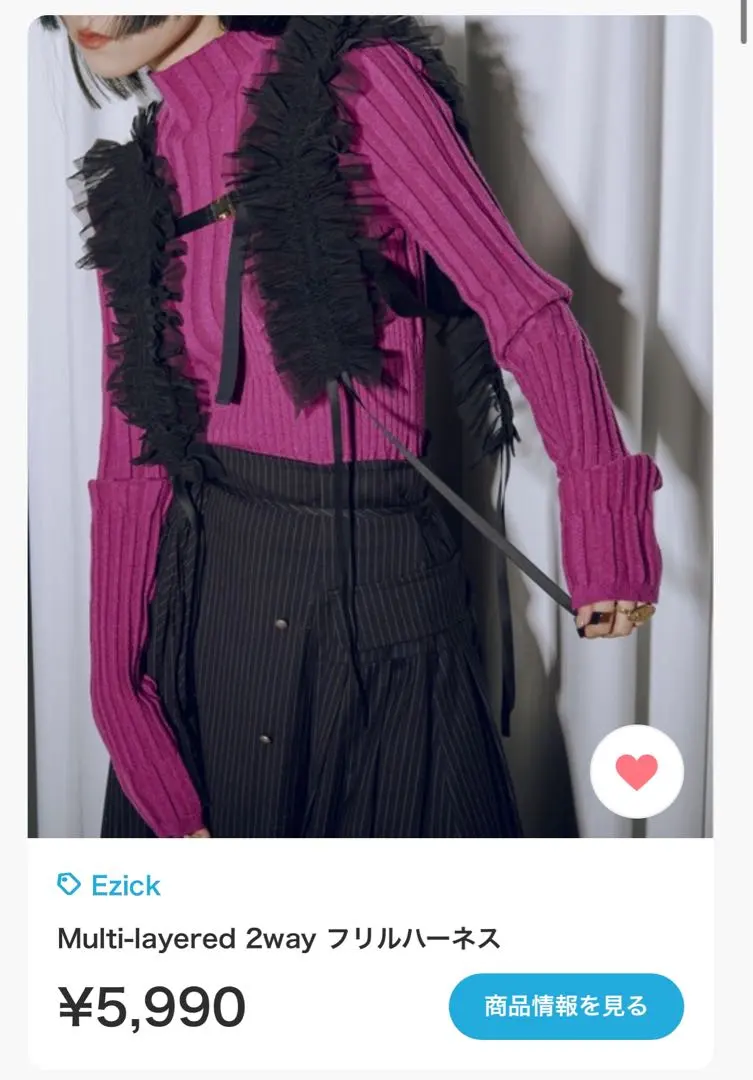Tap the 商品情報を見る button
The image size is (753, 1080).
click(566, 1006)
